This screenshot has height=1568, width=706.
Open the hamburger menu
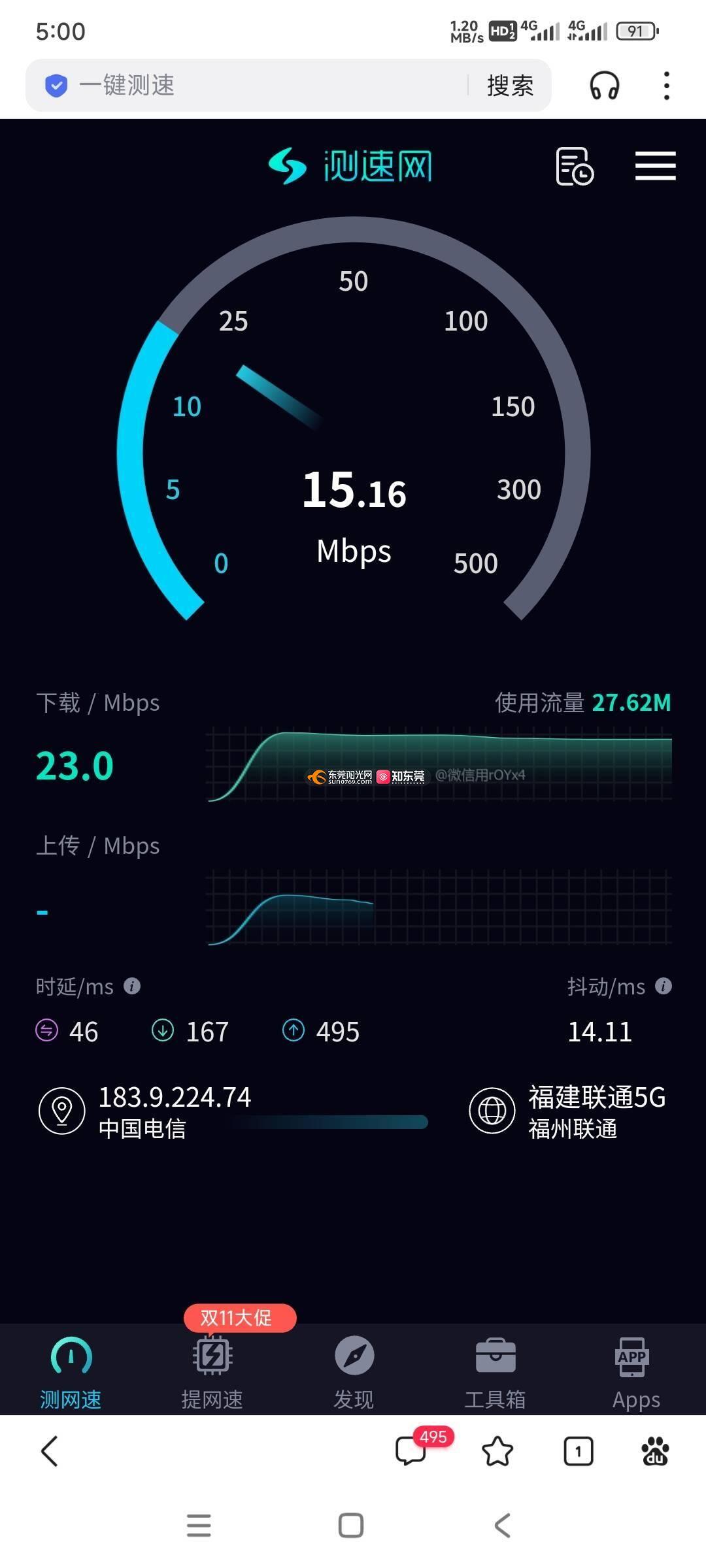(x=655, y=166)
